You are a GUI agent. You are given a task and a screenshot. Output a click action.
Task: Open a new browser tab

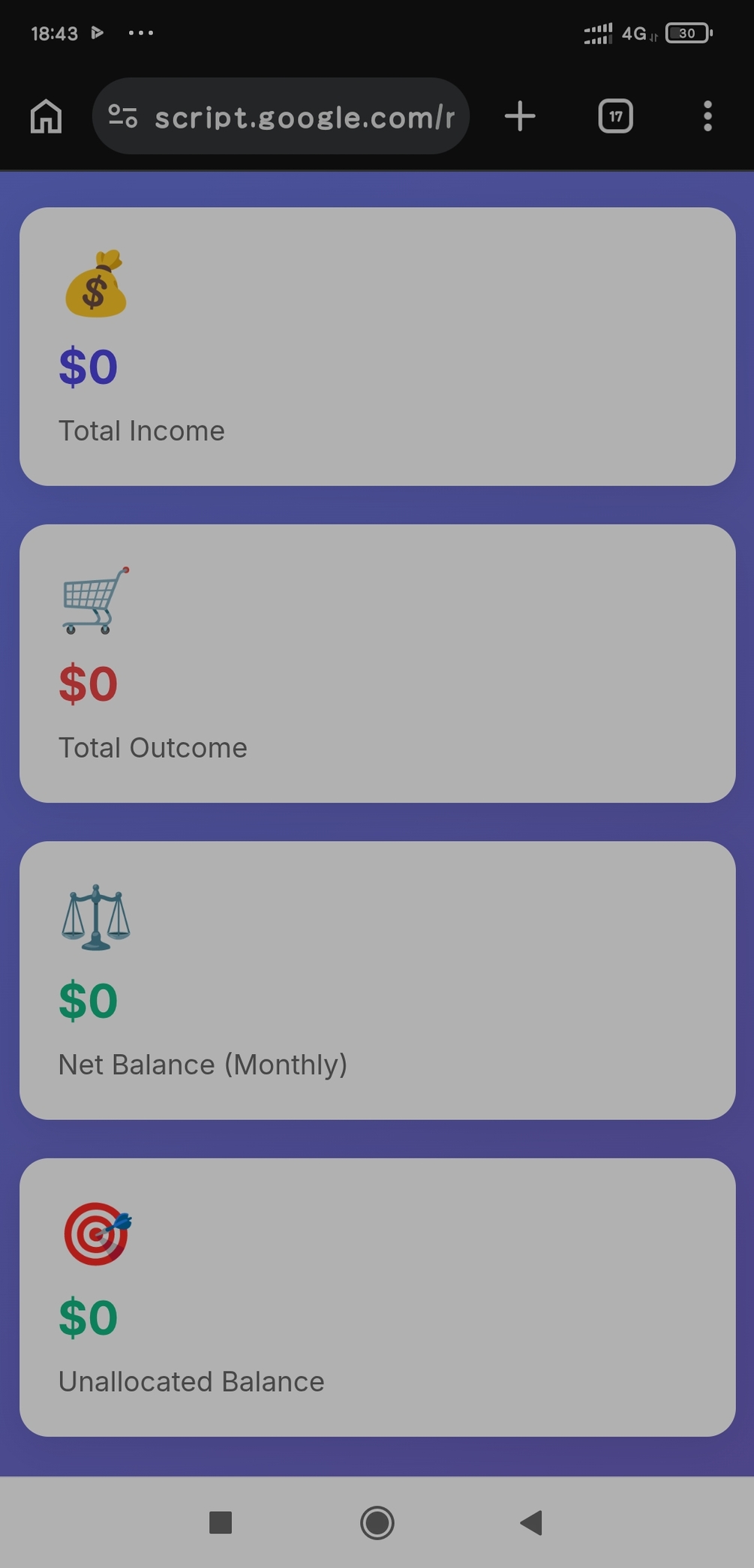point(520,116)
